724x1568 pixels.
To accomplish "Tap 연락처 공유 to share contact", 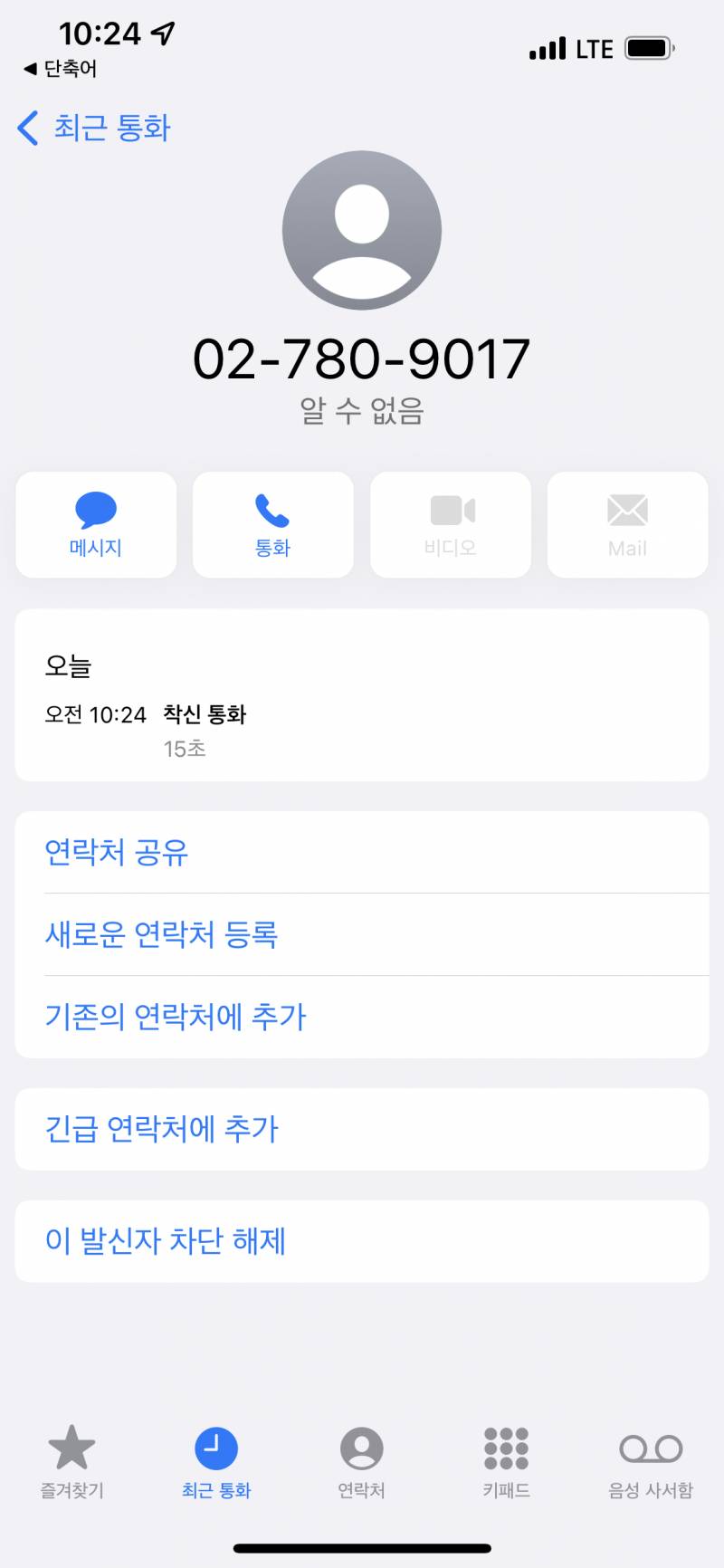I will tap(116, 852).
